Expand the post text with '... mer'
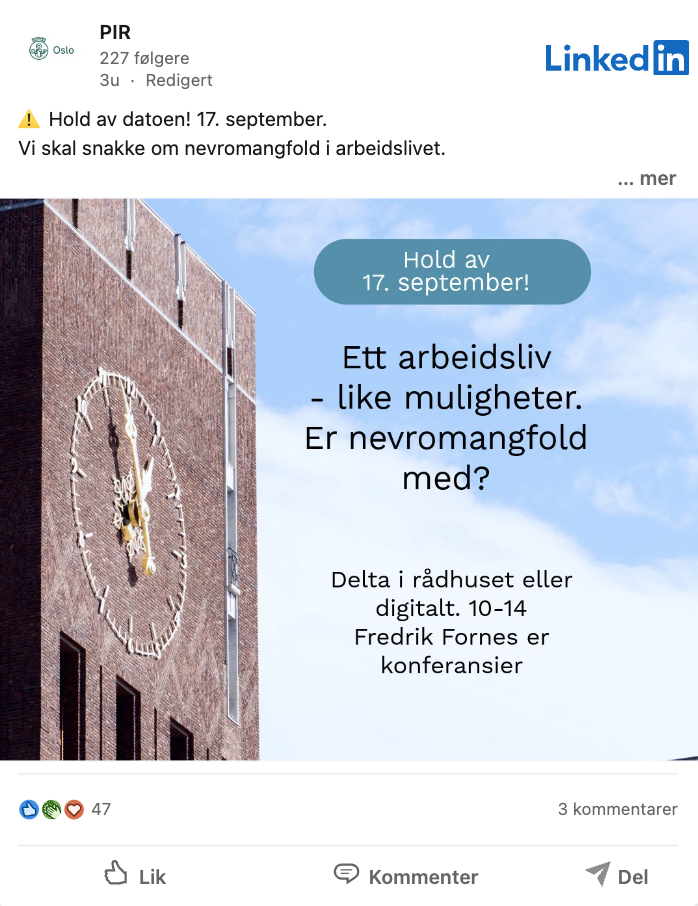 click(647, 179)
